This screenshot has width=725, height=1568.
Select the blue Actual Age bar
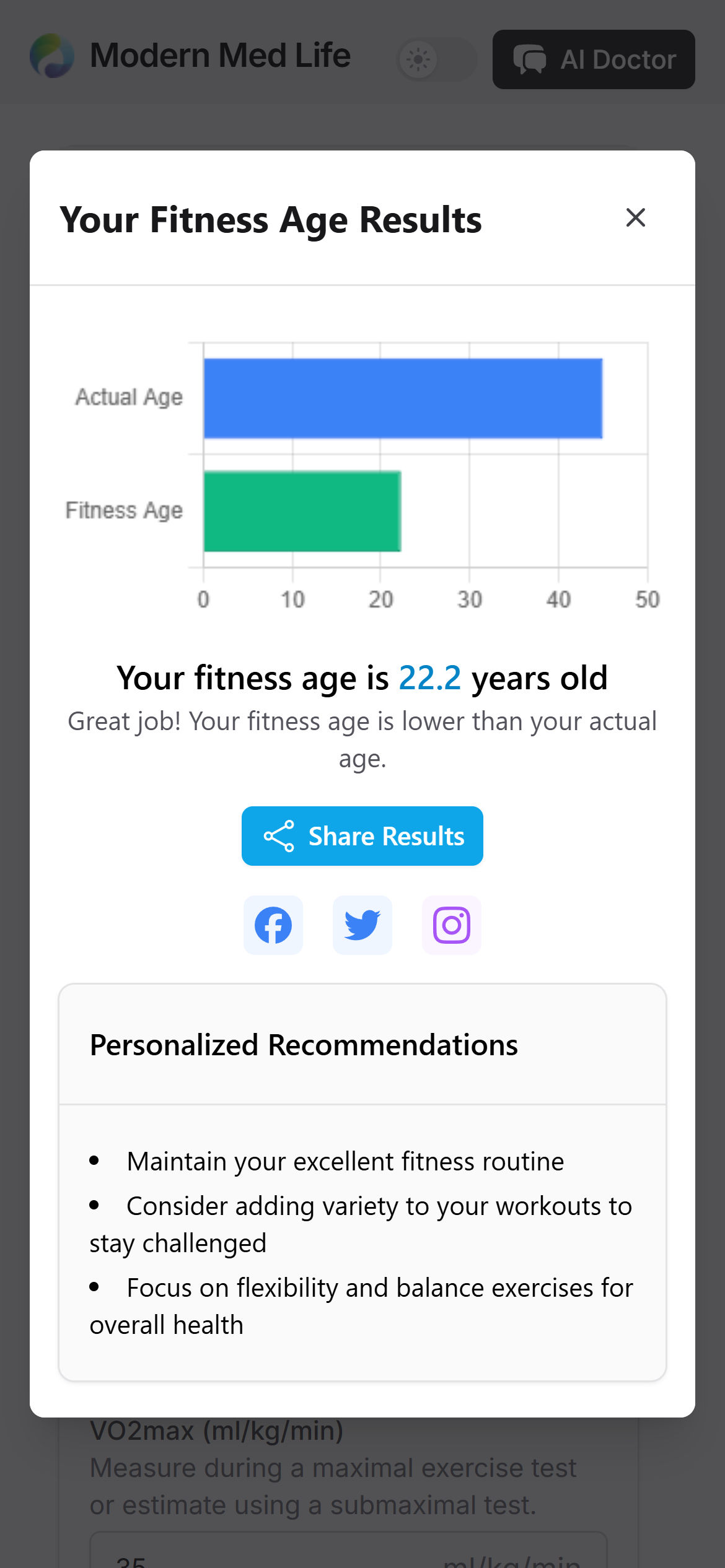(x=402, y=398)
